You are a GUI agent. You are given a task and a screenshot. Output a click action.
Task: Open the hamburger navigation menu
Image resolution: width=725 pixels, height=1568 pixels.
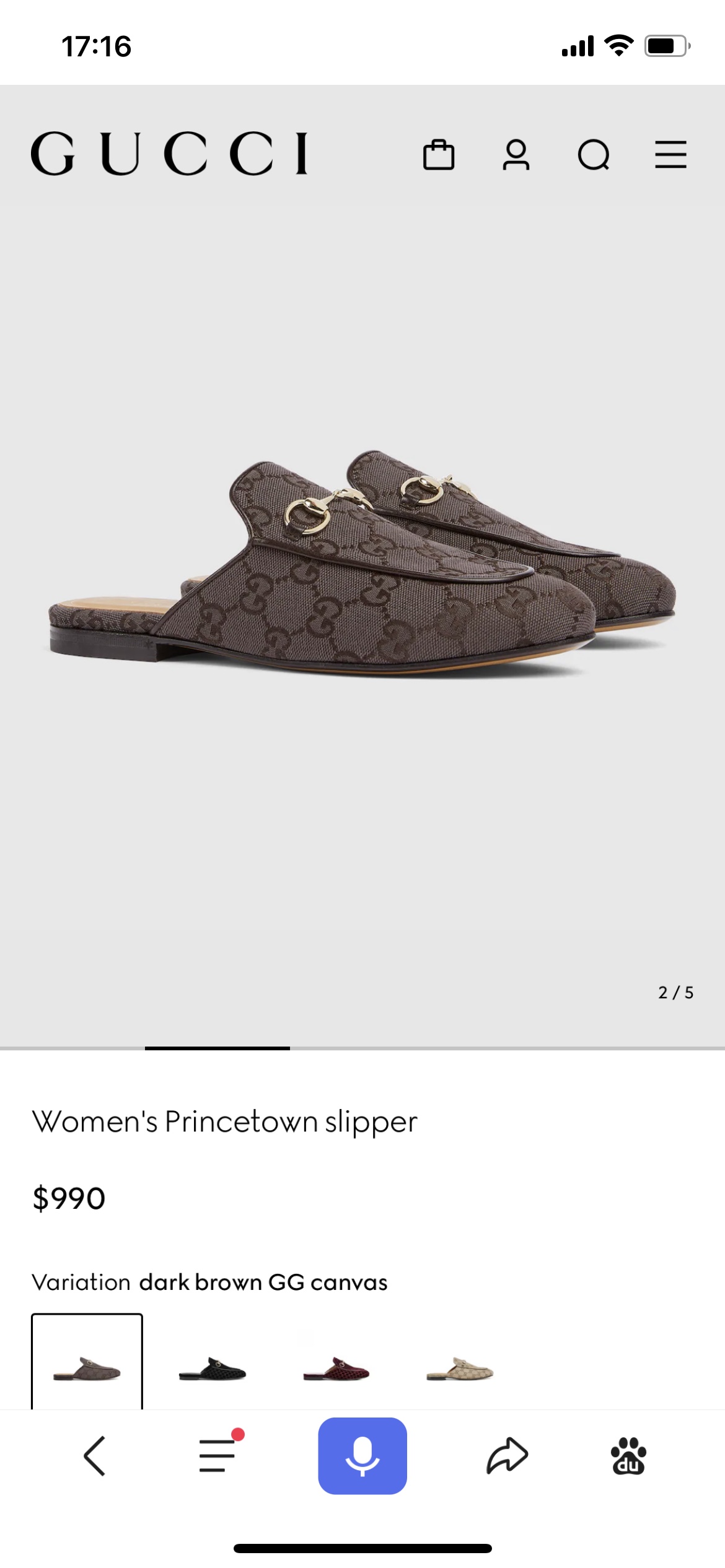click(671, 155)
